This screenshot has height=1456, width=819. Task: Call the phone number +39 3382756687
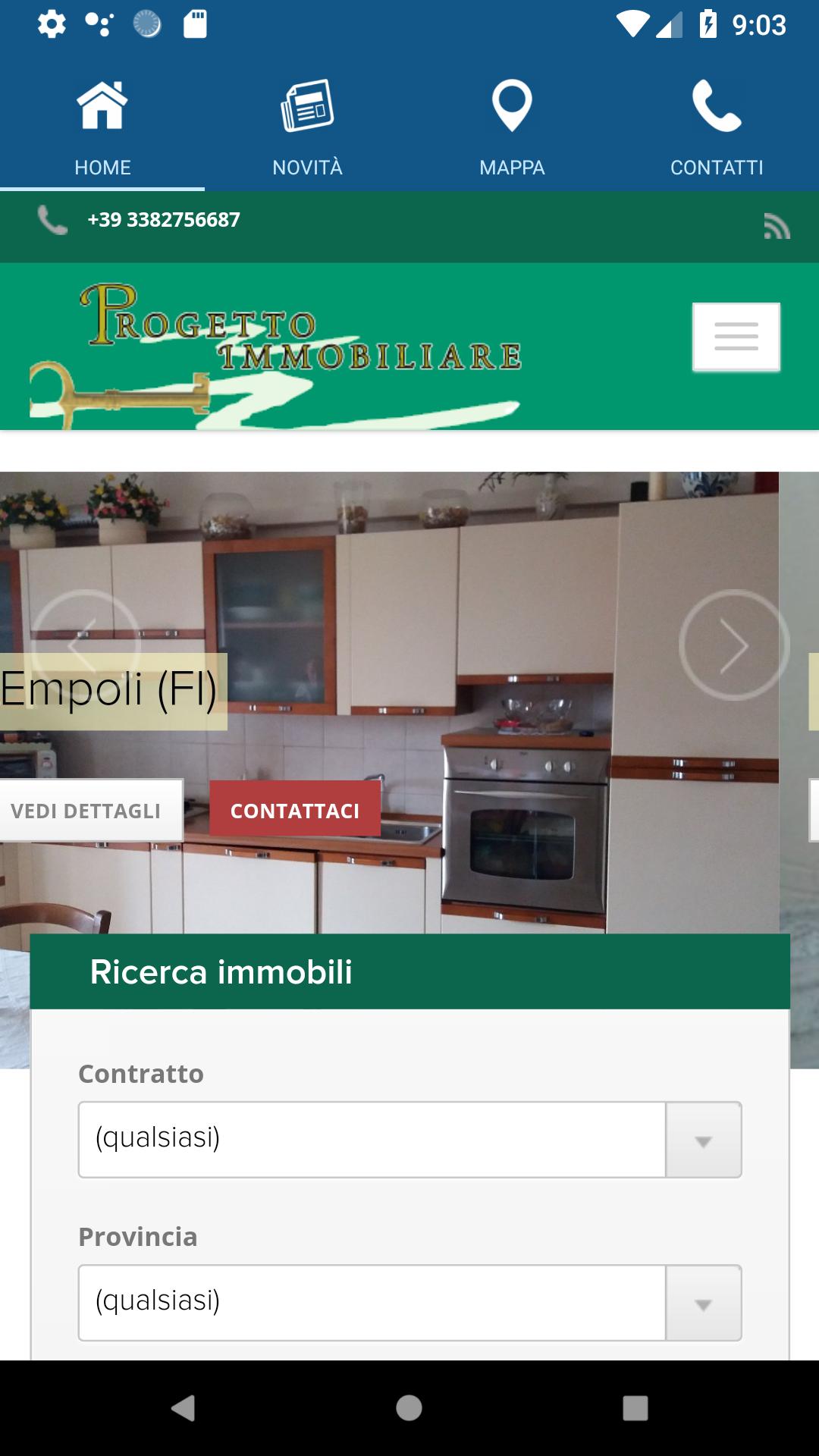(163, 220)
